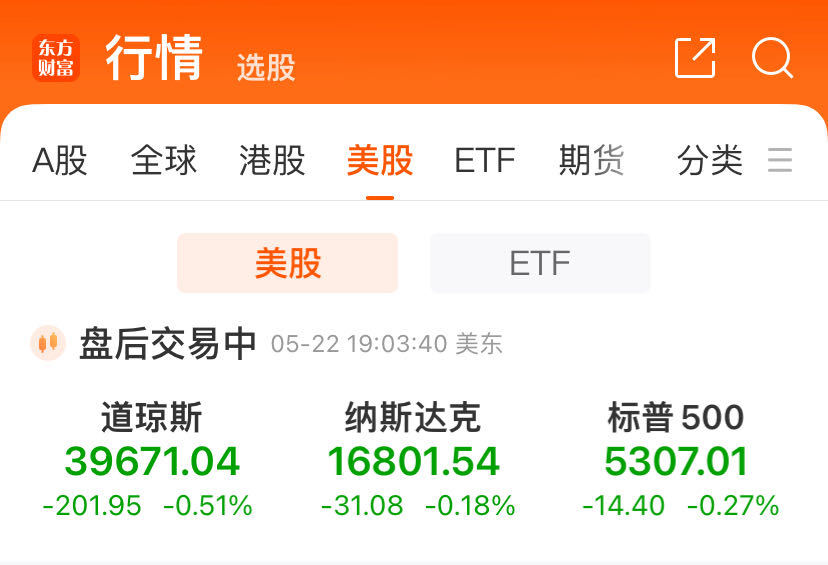The width and height of the screenshot is (828, 565).
Task: Choose the 美股 segment button
Action: coord(288,263)
